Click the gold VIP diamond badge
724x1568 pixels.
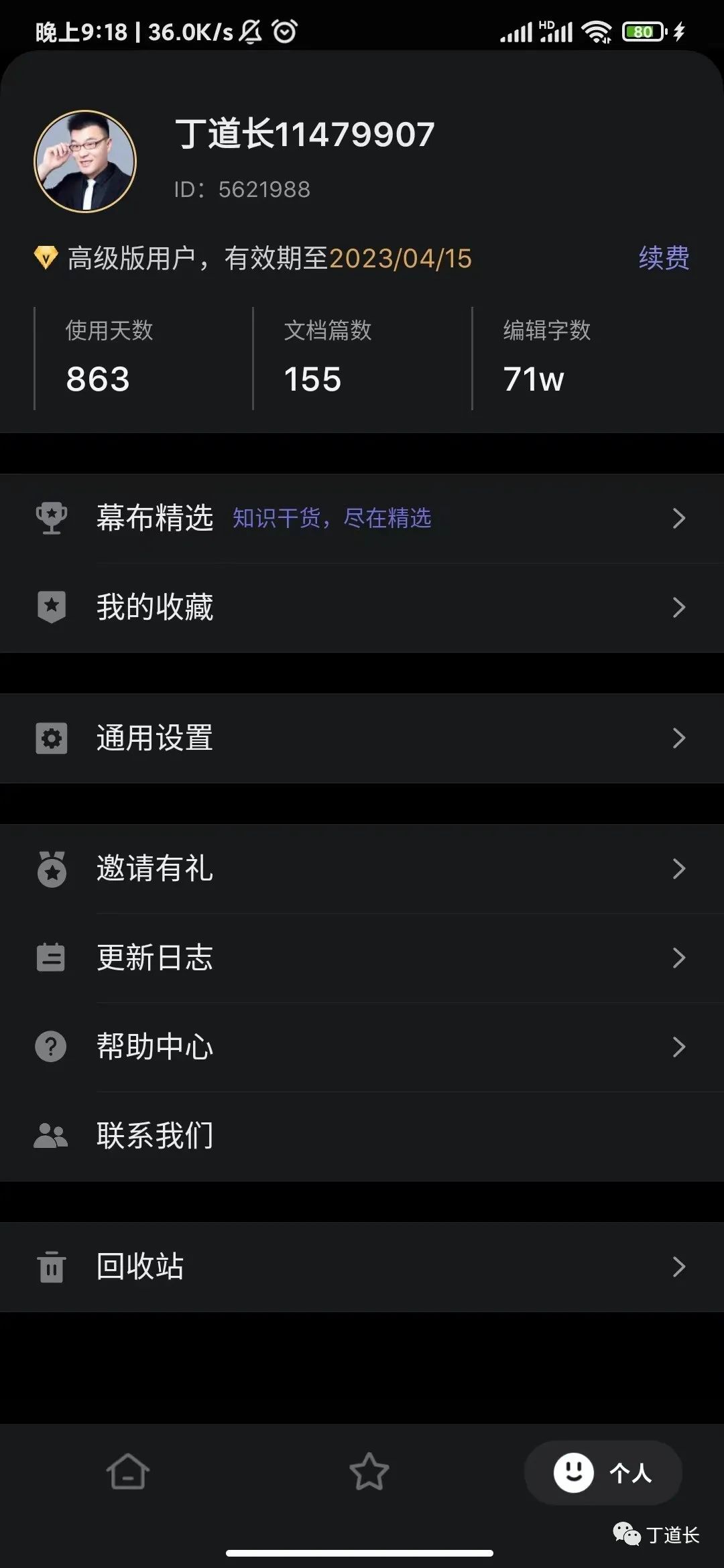[x=44, y=258]
